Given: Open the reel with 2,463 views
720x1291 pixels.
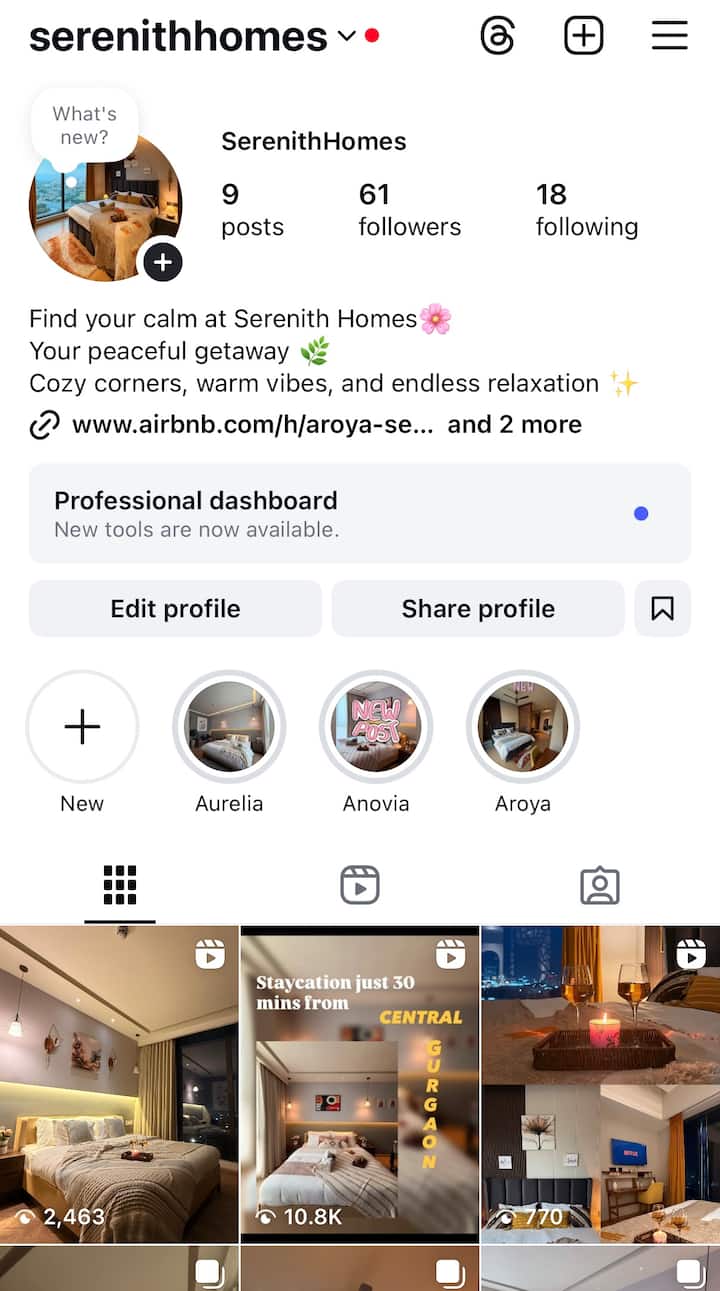Looking at the screenshot, I should (x=119, y=1085).
